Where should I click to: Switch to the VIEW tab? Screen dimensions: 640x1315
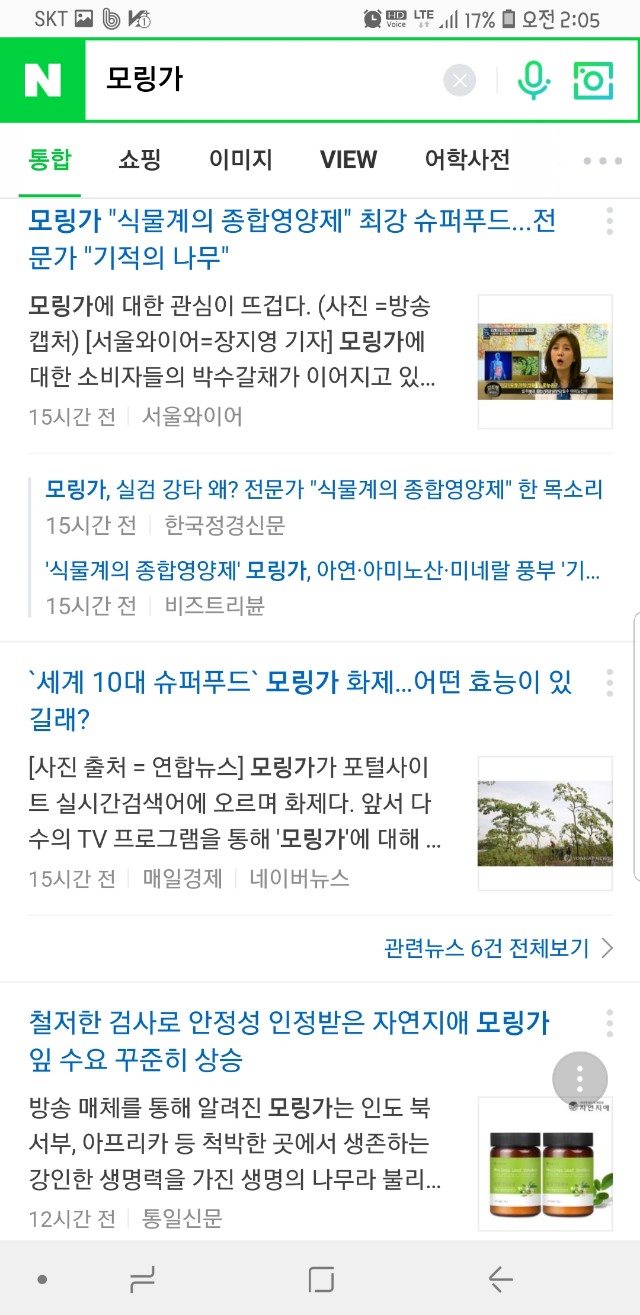[348, 160]
